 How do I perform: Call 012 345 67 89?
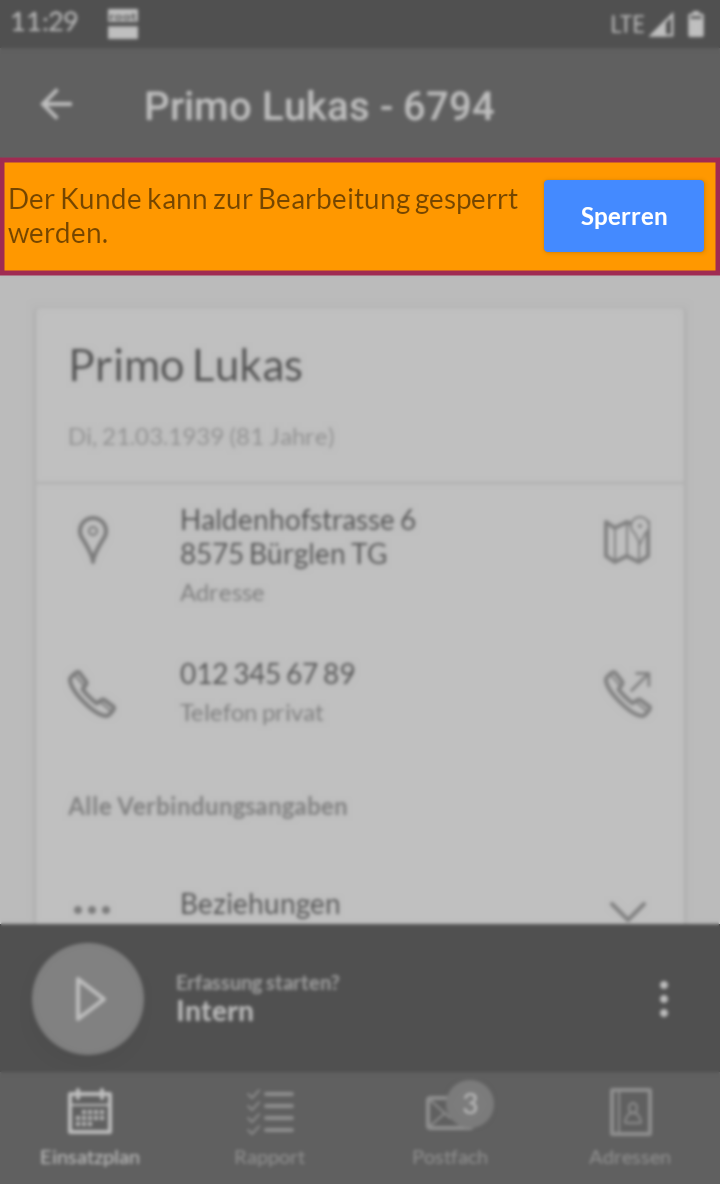coord(627,693)
